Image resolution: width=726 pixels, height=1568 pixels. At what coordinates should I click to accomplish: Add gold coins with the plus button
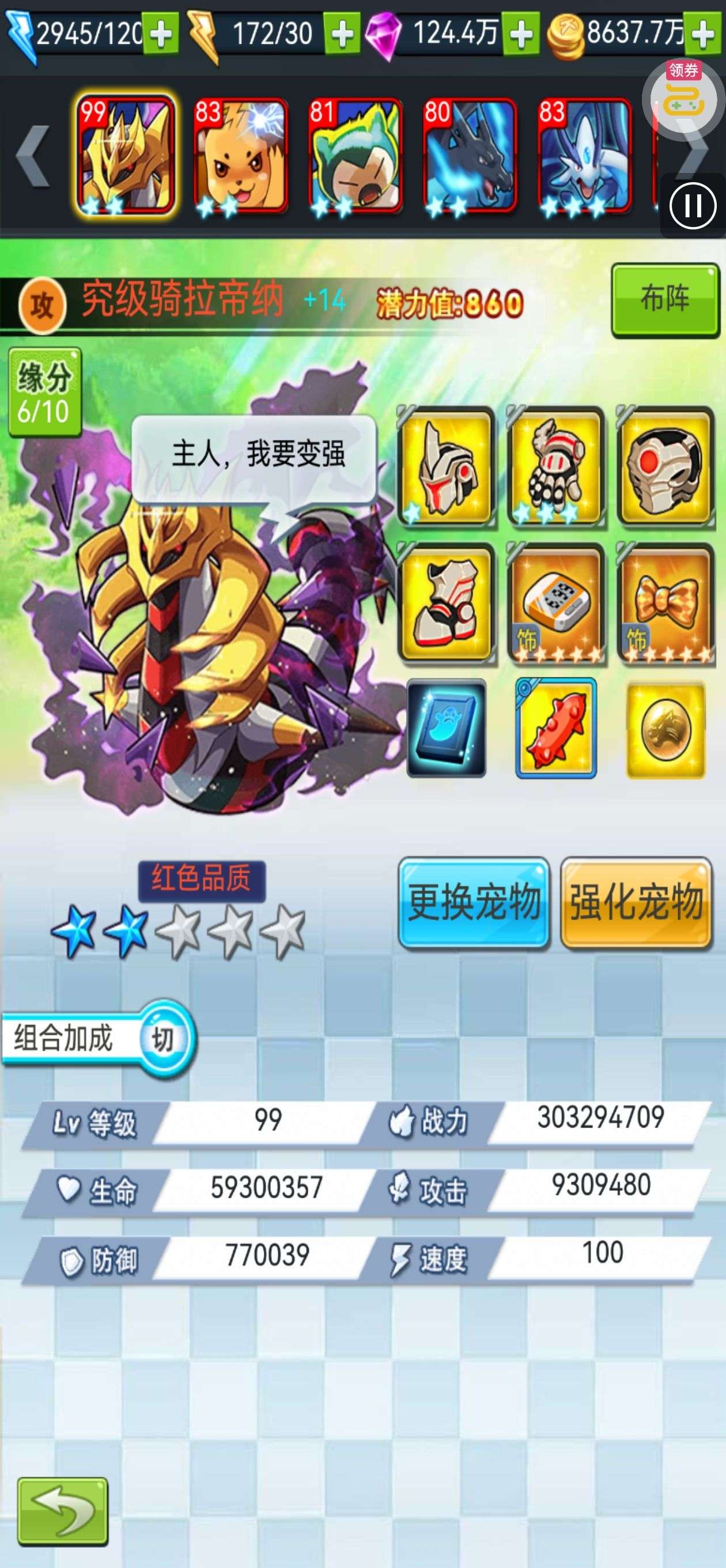[x=704, y=34]
